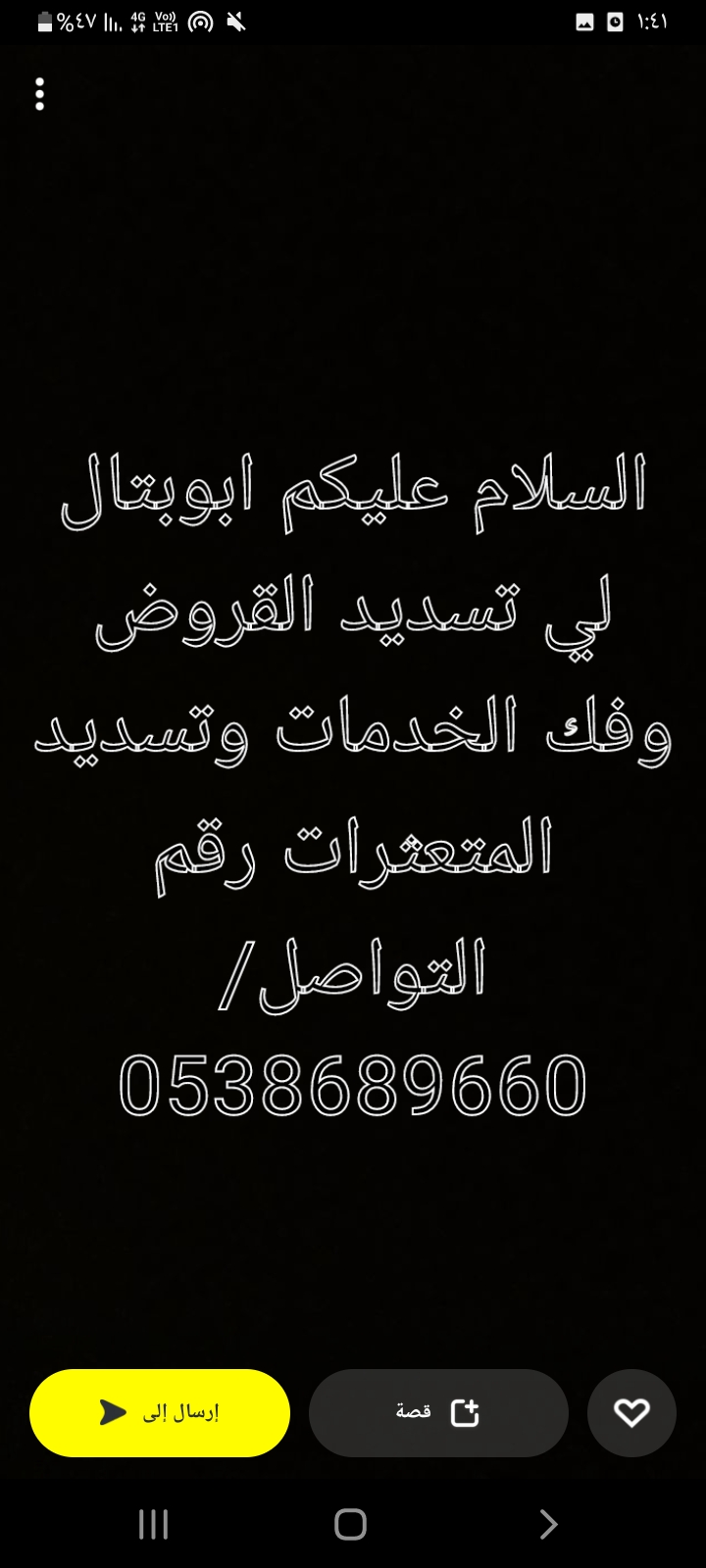Go to the home screen
This screenshot has height=1568, width=706.
(350, 1524)
